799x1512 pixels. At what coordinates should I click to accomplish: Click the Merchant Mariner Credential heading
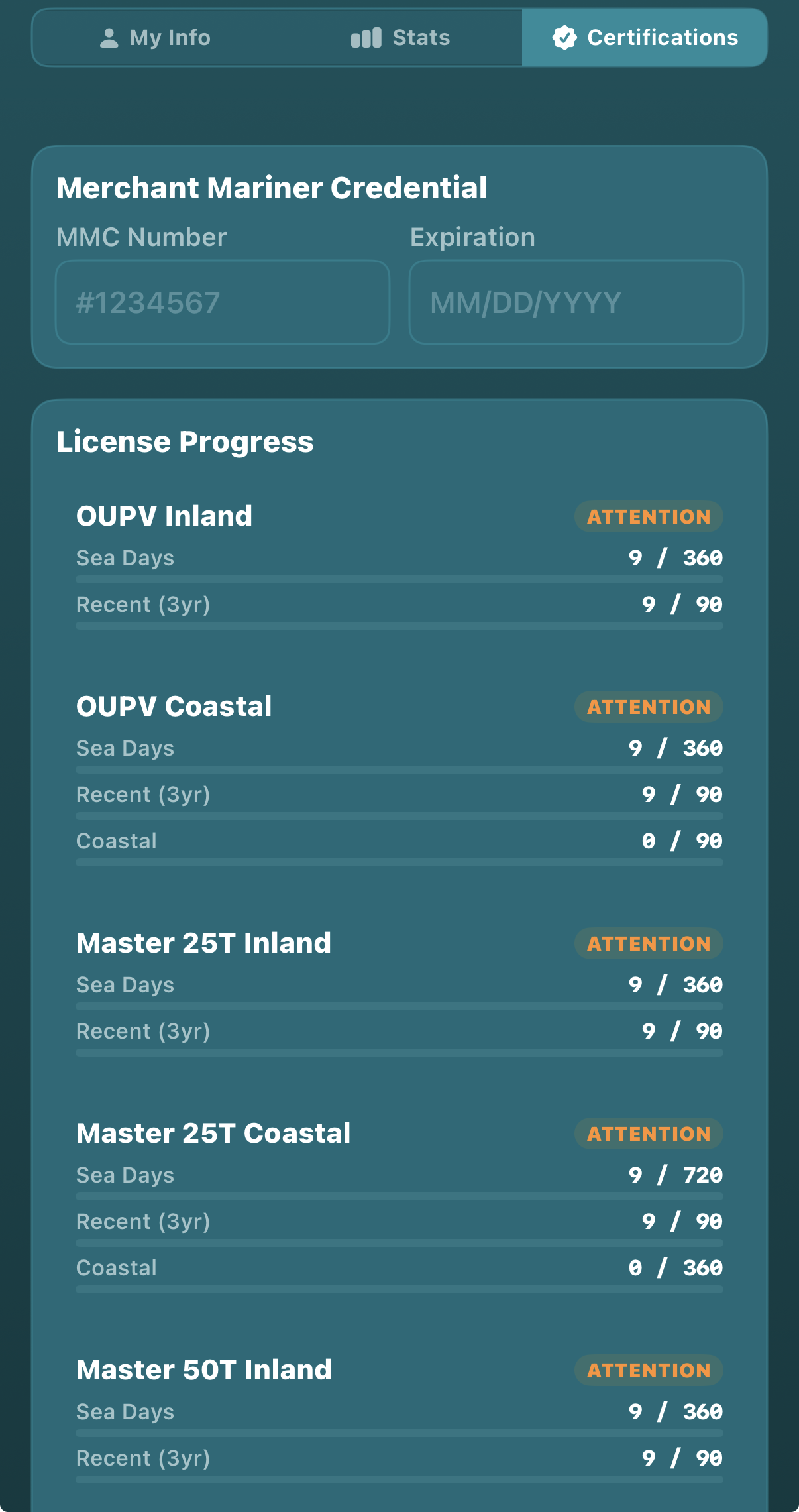[x=272, y=188]
